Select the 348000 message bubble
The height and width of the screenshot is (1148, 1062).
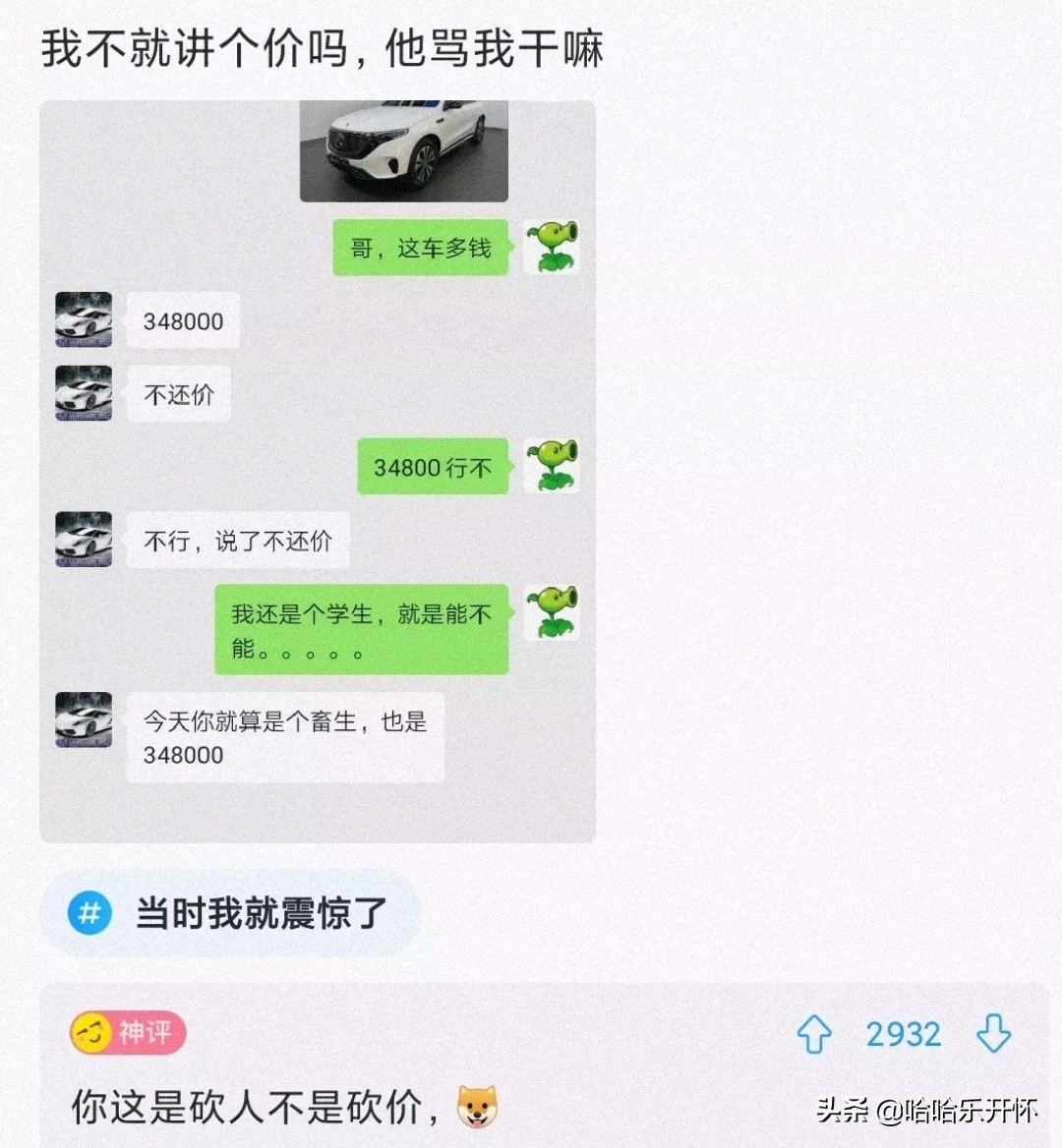pos(183,318)
